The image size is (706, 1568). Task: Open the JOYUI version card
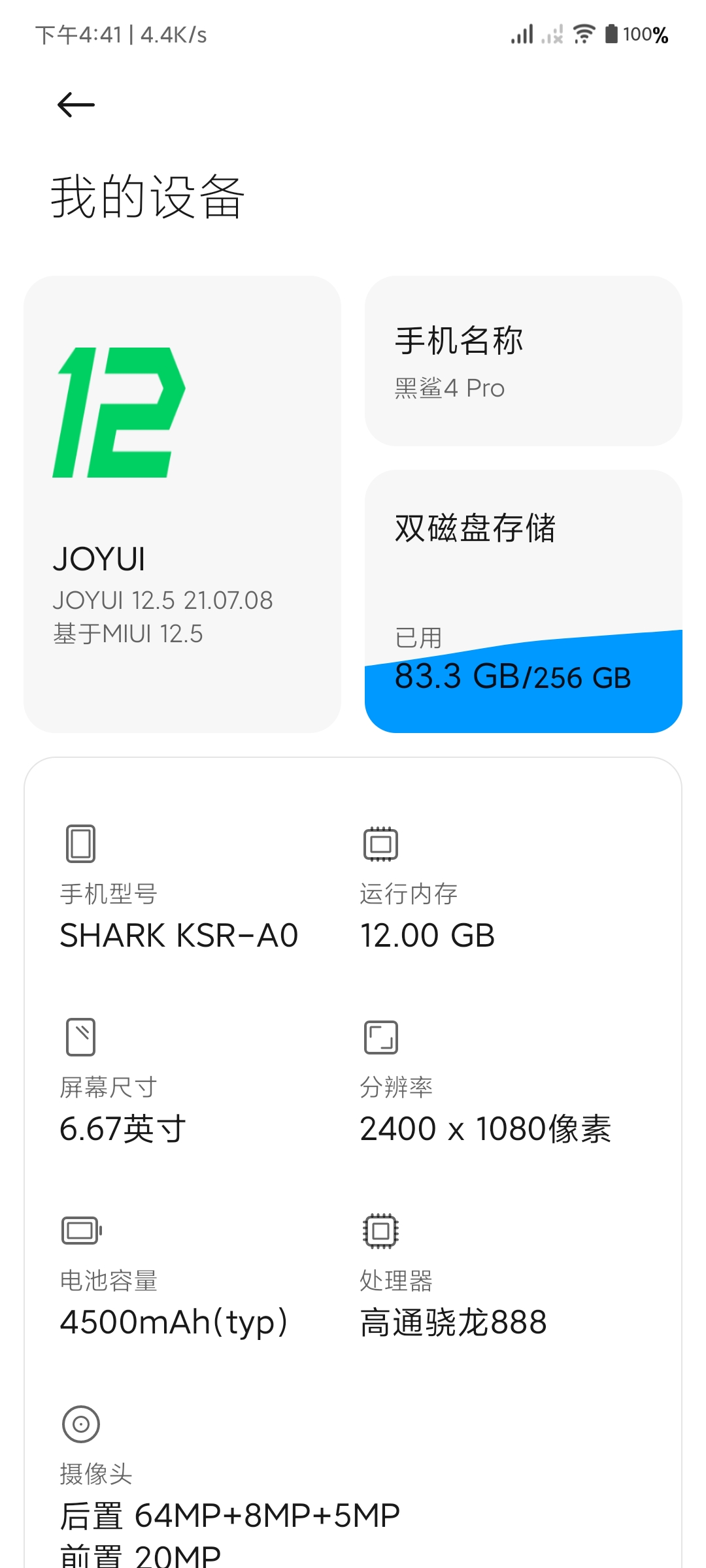pyautogui.click(x=182, y=504)
